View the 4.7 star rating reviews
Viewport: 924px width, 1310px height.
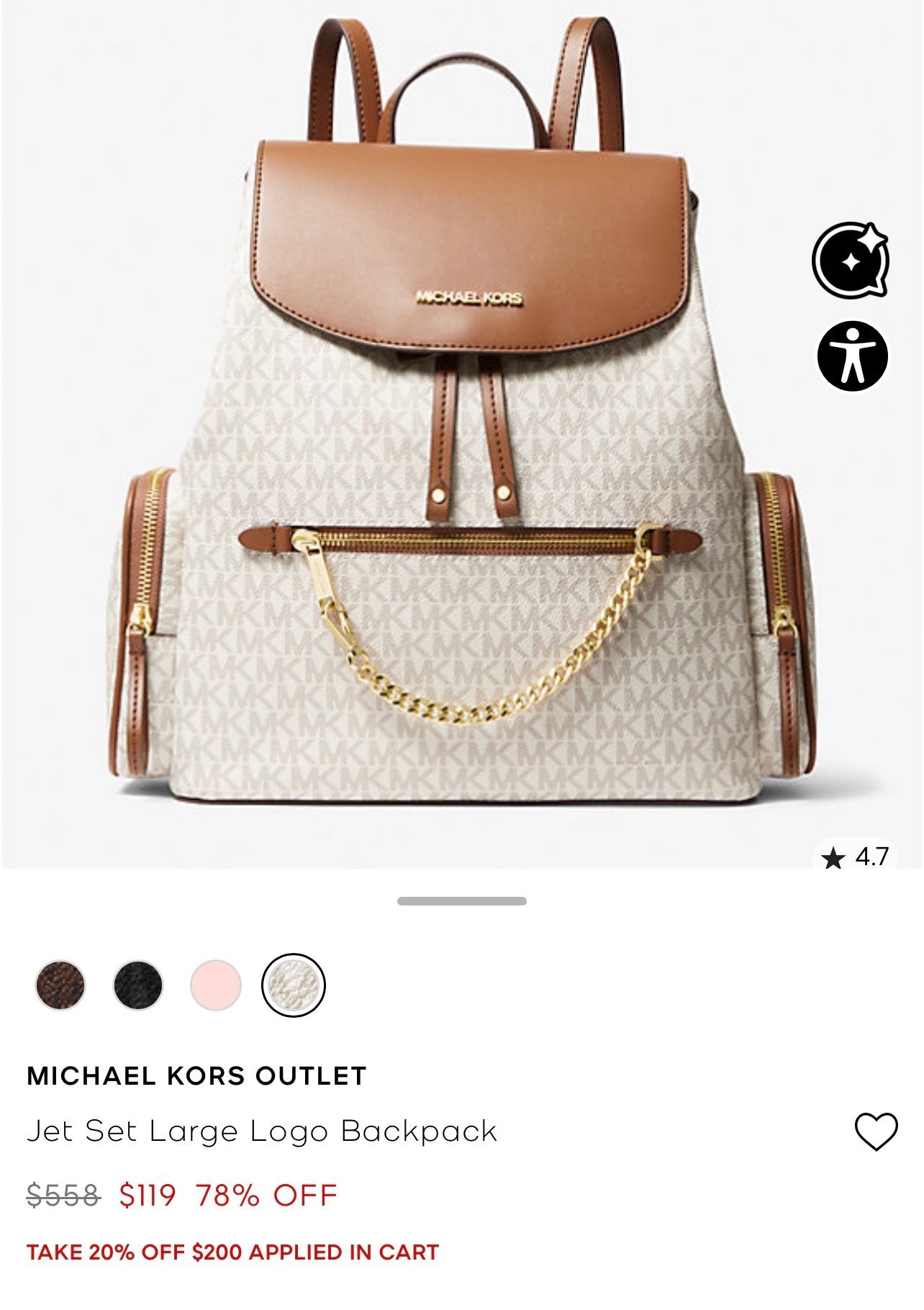(x=856, y=857)
